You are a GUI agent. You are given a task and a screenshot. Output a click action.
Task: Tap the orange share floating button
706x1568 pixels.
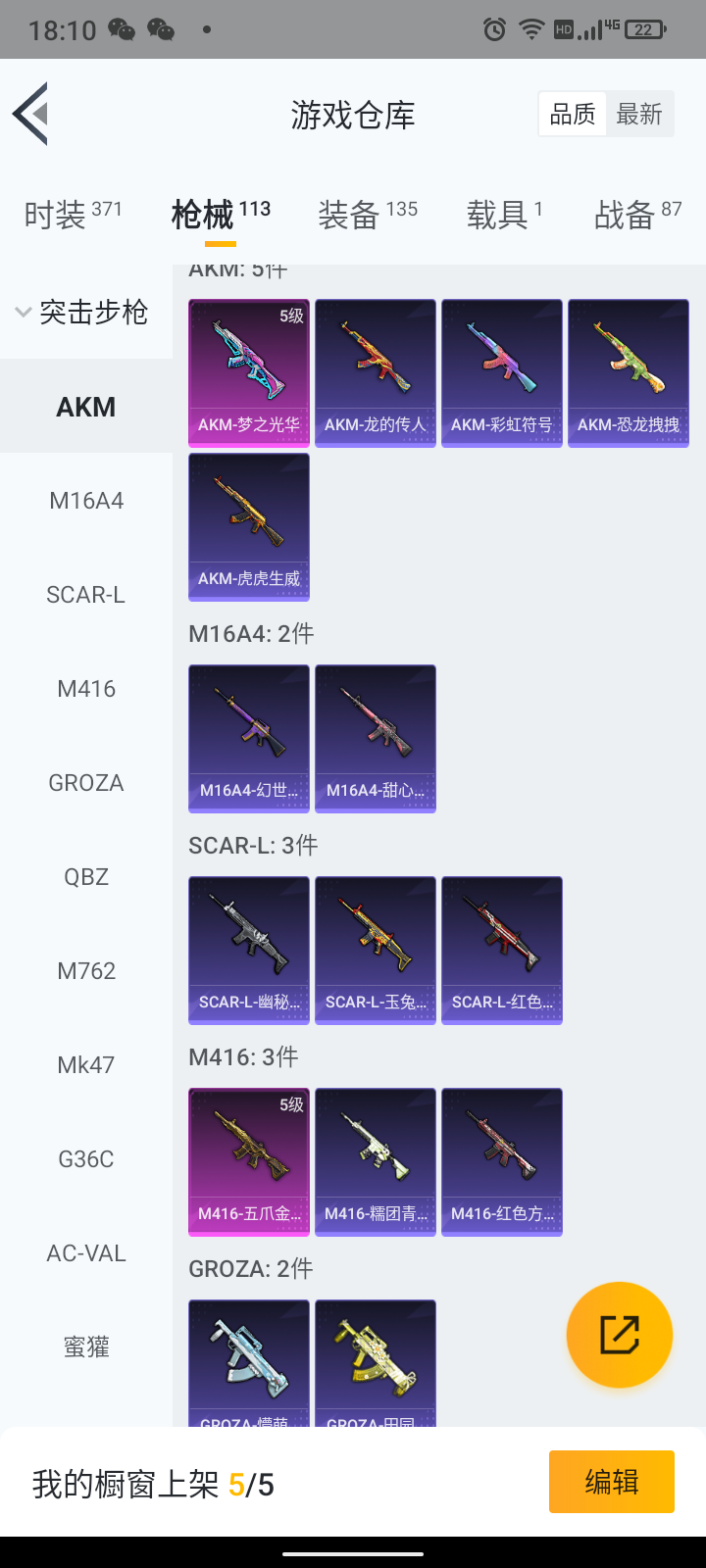point(620,1335)
